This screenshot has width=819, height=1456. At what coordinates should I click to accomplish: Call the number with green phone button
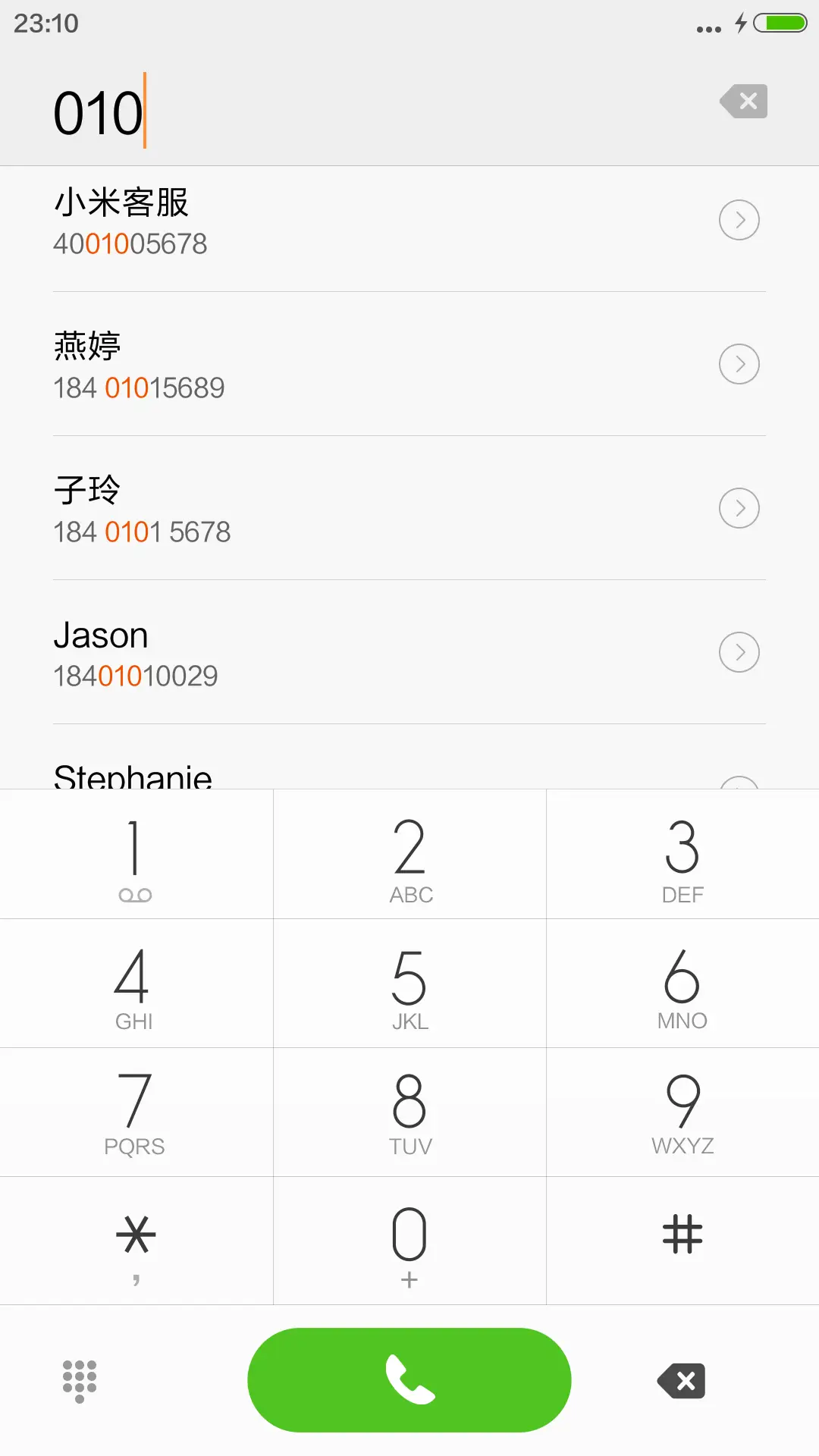409,1379
